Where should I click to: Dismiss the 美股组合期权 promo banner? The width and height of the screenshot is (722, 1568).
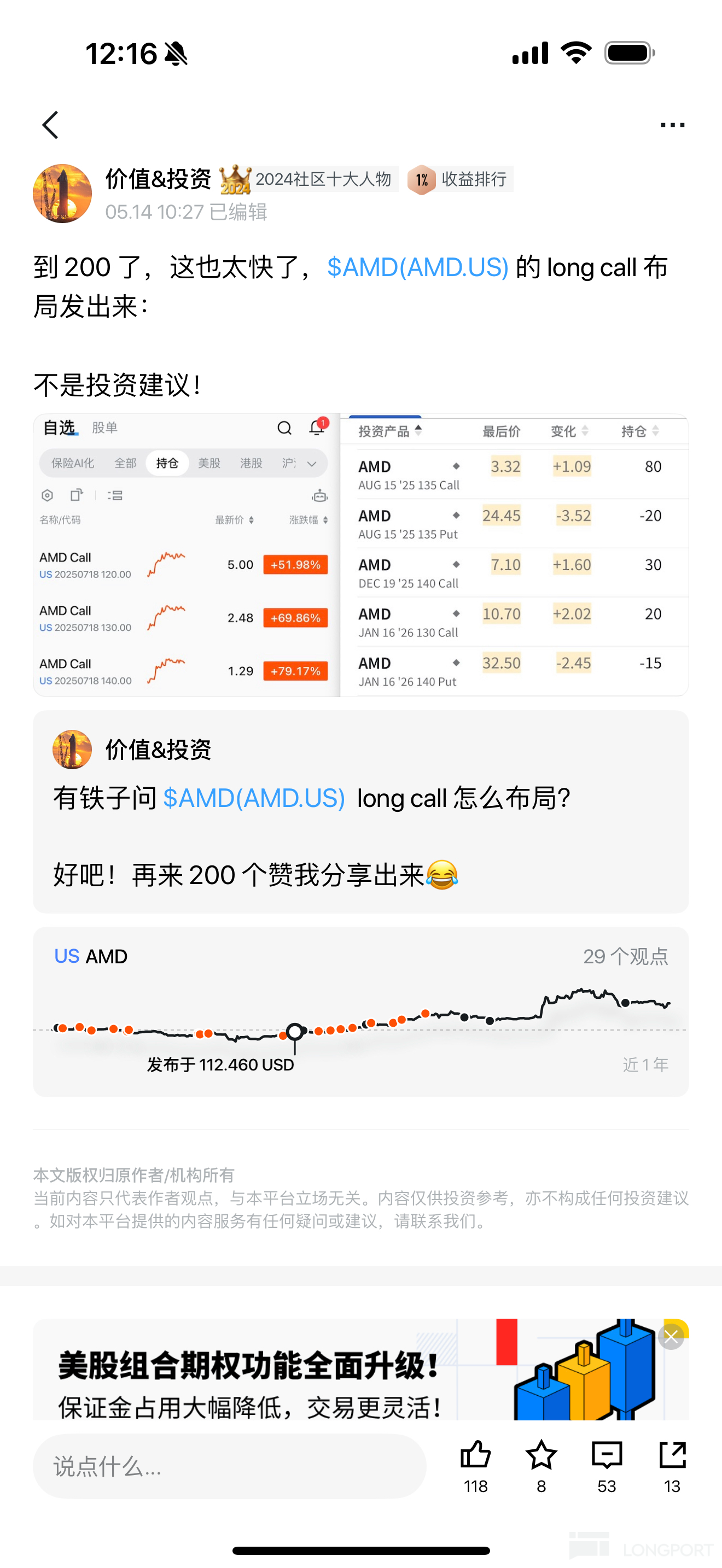click(671, 1336)
